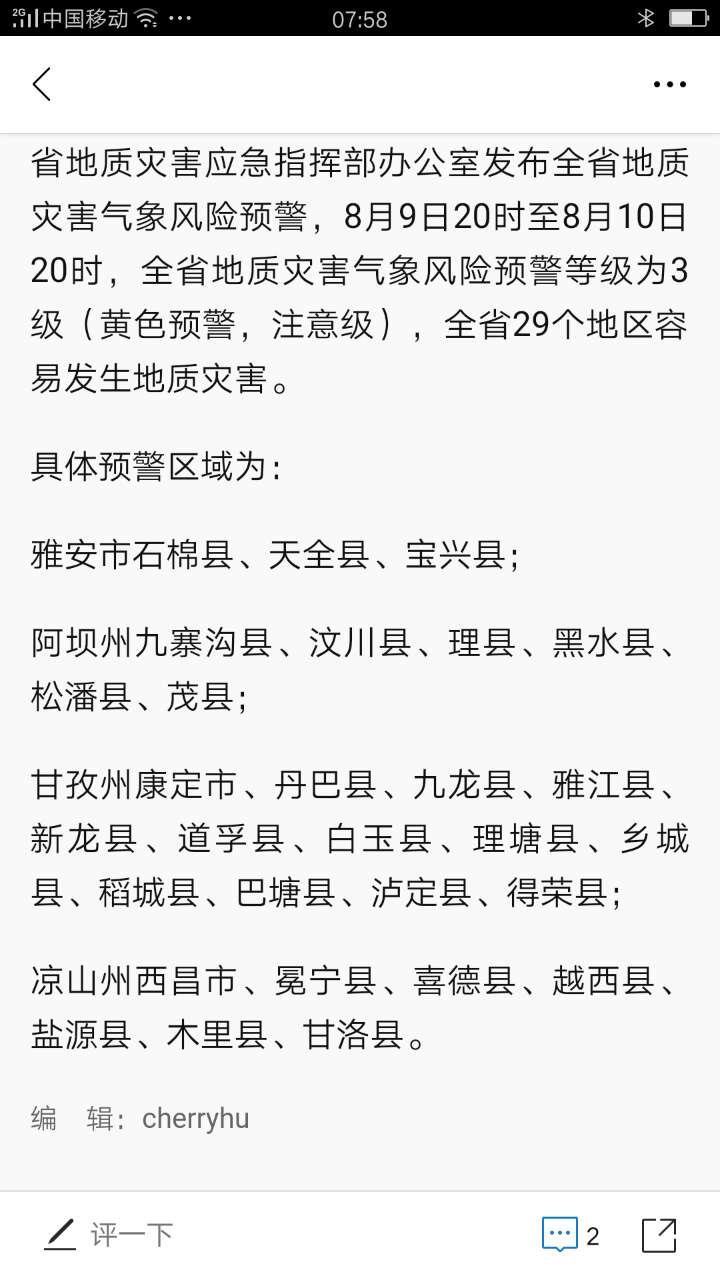720x1280 pixels.
Task: Tap 评一下 to write a comment
Action: tap(108, 1234)
